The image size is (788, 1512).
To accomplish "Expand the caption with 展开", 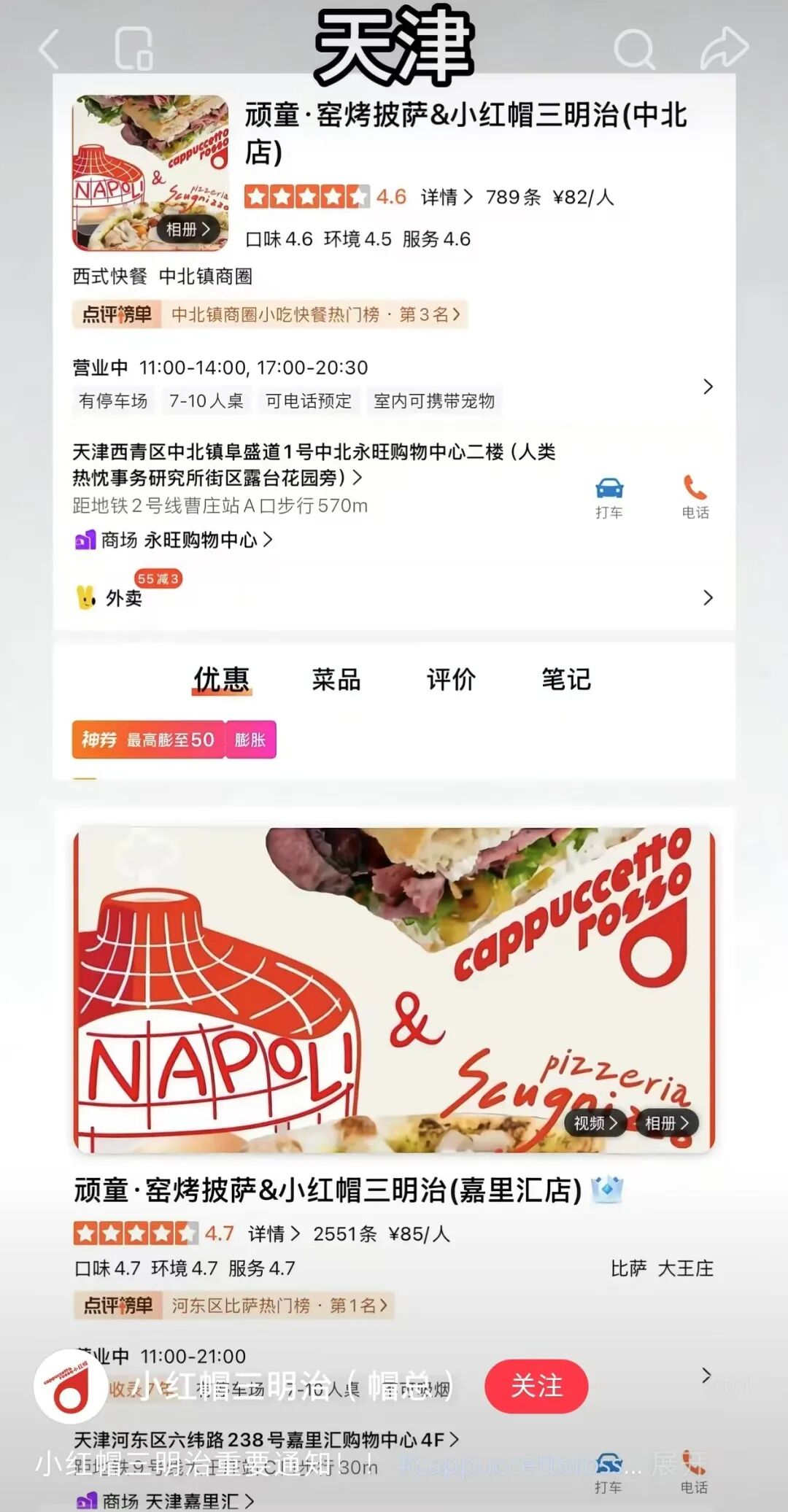I will click(679, 1463).
